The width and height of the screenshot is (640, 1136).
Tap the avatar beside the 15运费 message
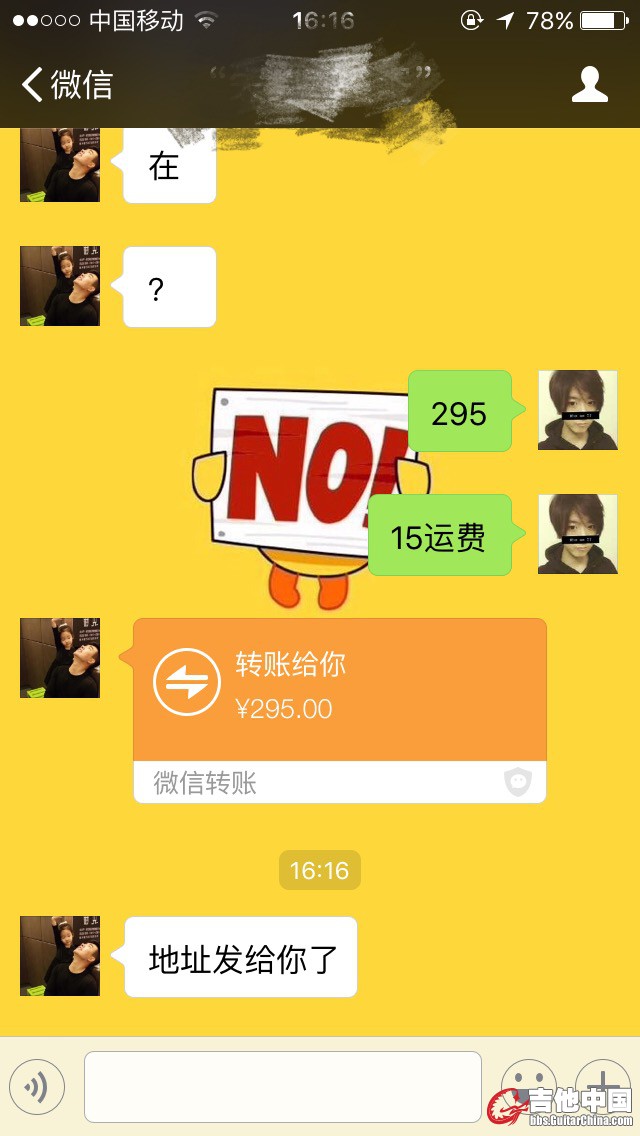577,534
